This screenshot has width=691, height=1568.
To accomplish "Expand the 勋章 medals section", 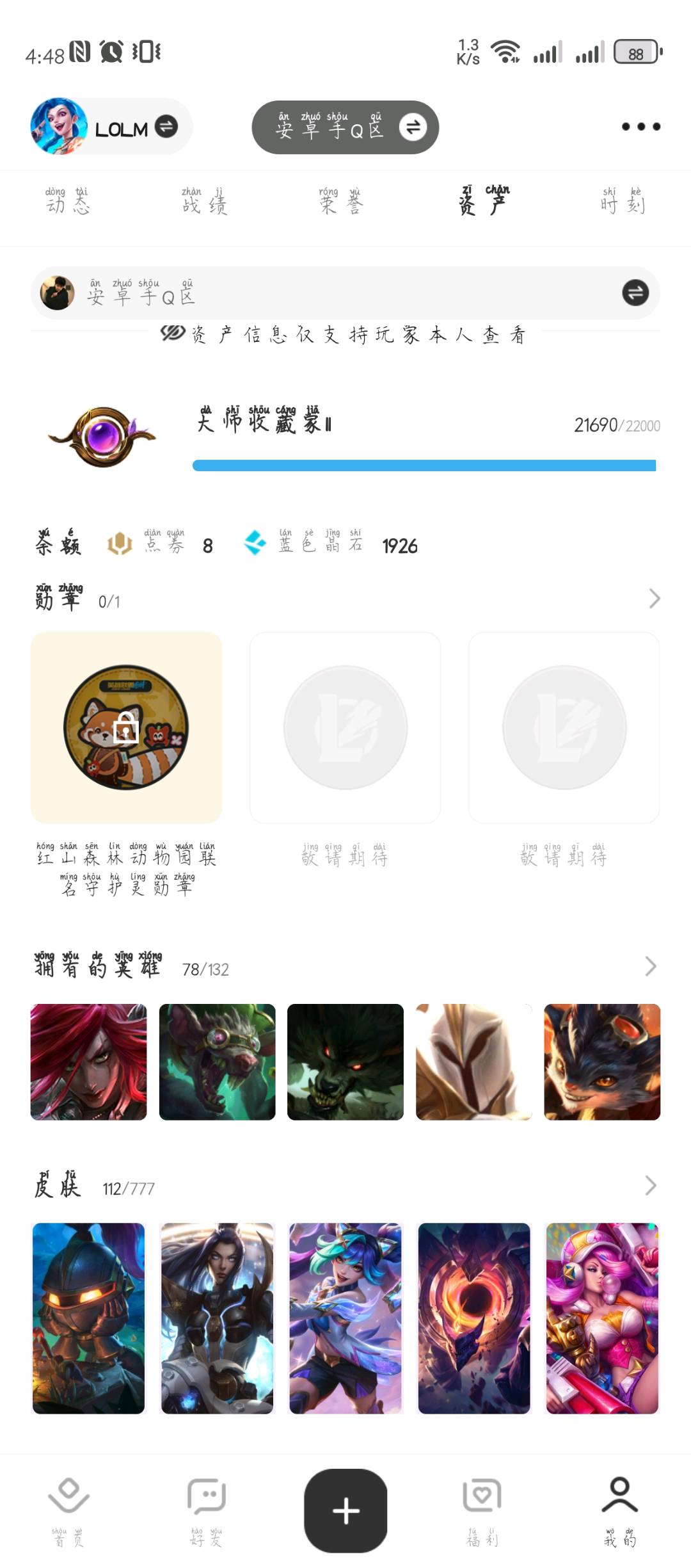I will [654, 599].
